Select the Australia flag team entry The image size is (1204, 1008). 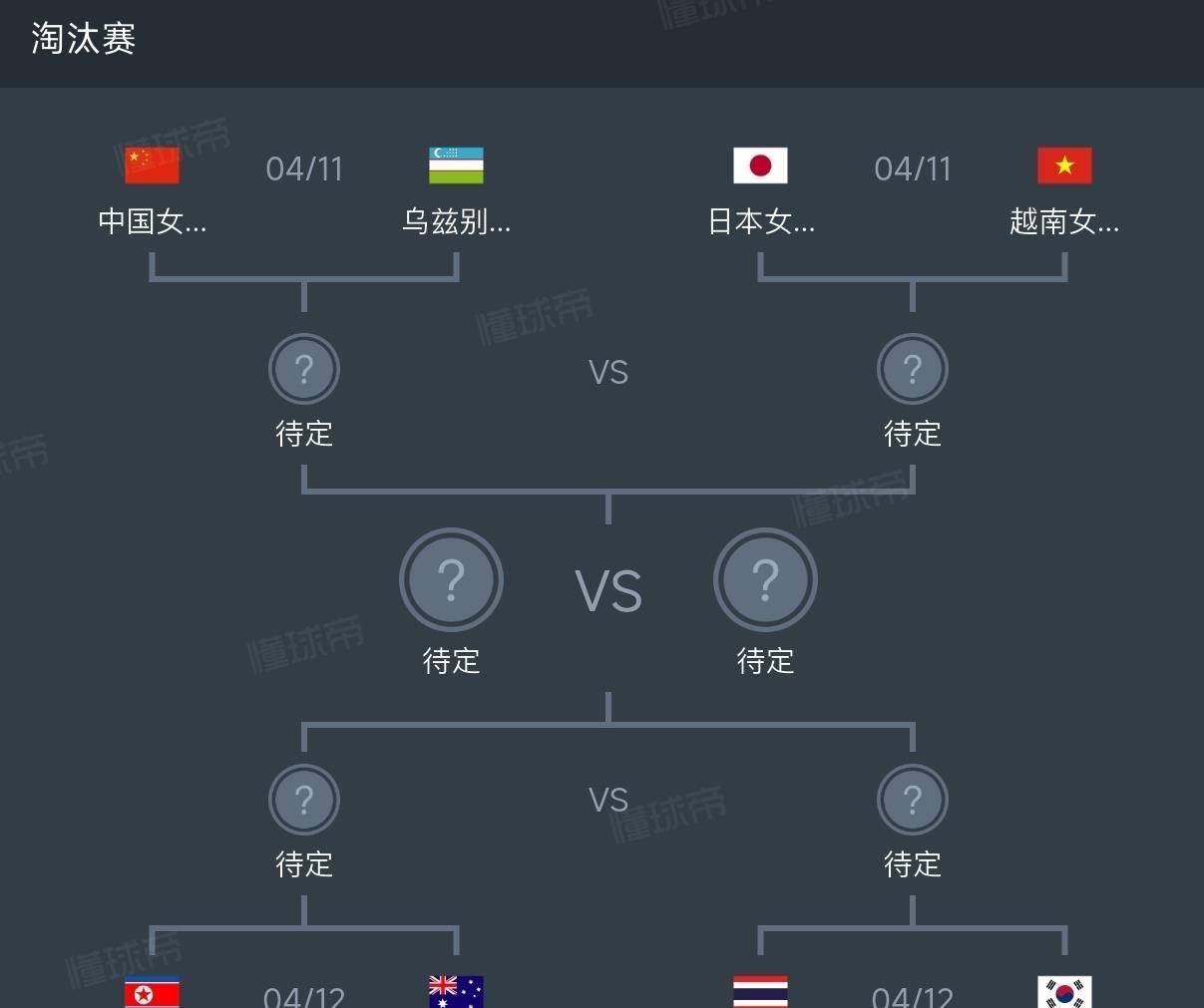click(456, 992)
